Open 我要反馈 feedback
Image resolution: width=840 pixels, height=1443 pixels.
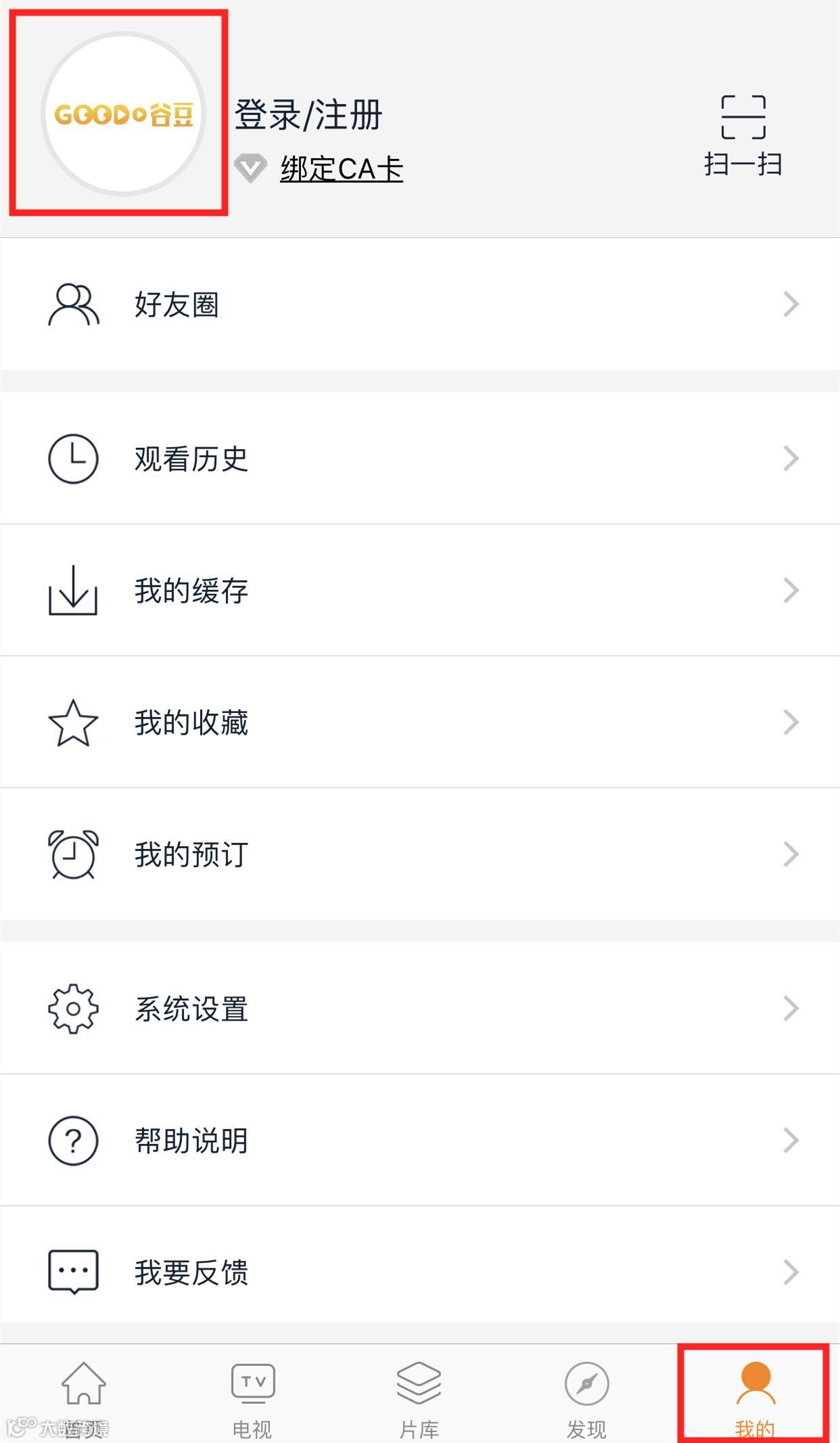point(419,1273)
